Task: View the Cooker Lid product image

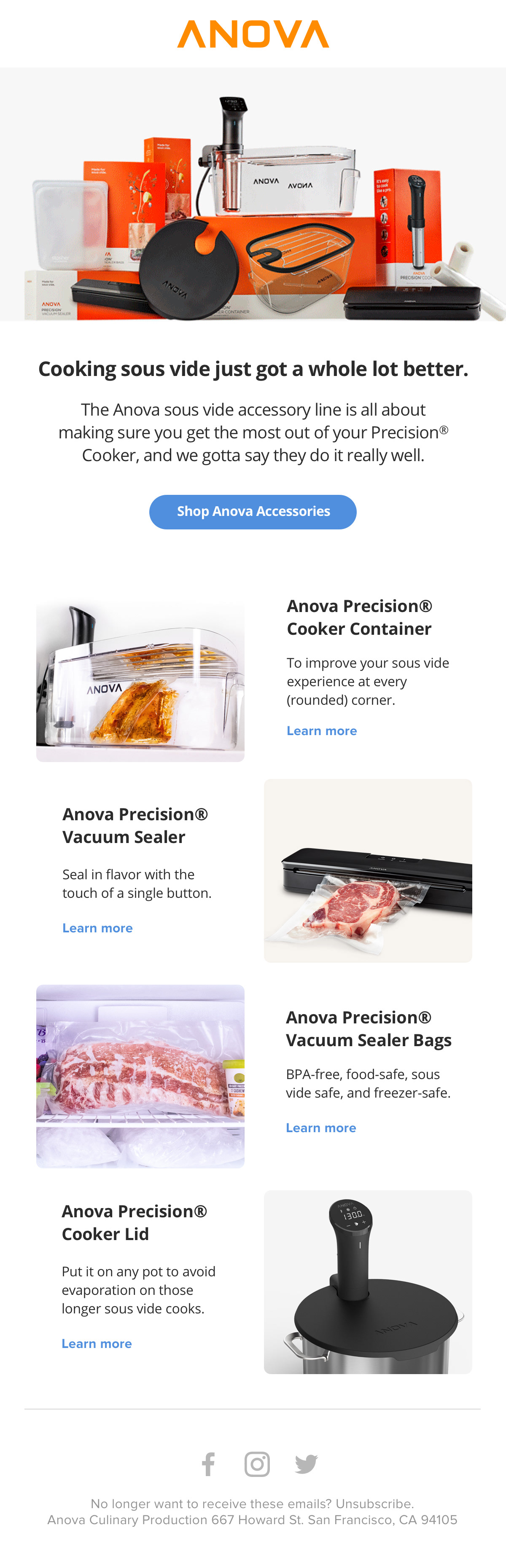Action: [x=368, y=1281]
